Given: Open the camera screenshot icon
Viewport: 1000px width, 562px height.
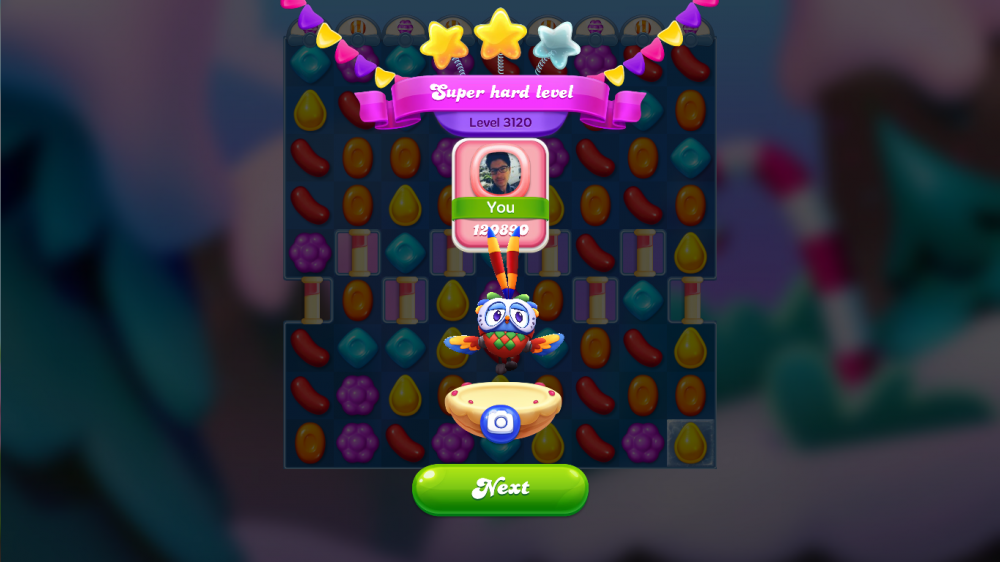Looking at the screenshot, I should [501, 423].
